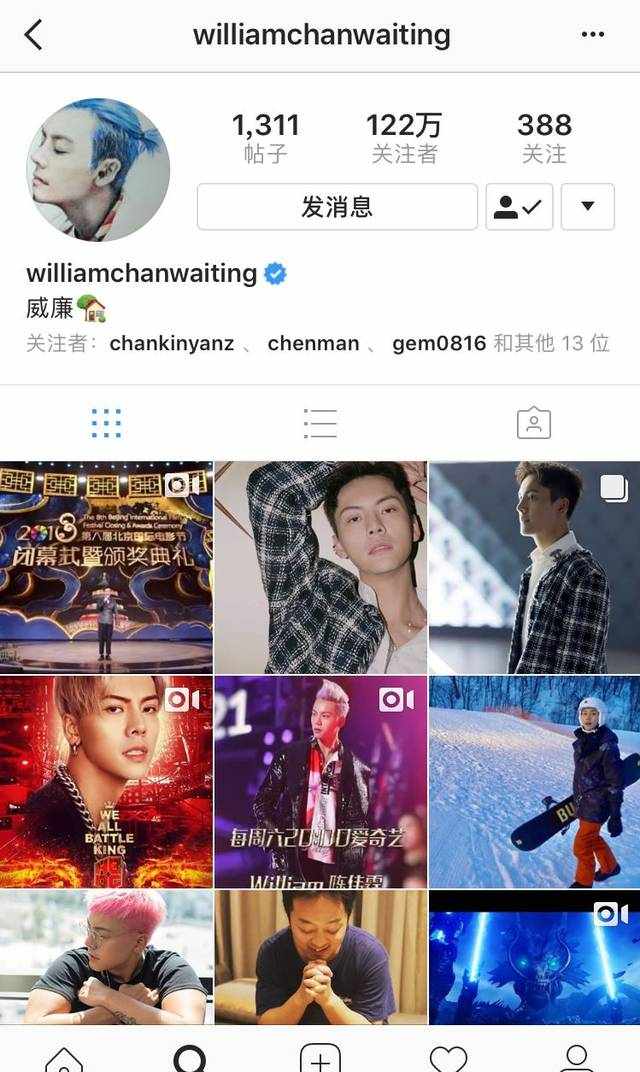Open the activity heart tab
The width and height of the screenshot is (640, 1072).
pos(448,1059)
